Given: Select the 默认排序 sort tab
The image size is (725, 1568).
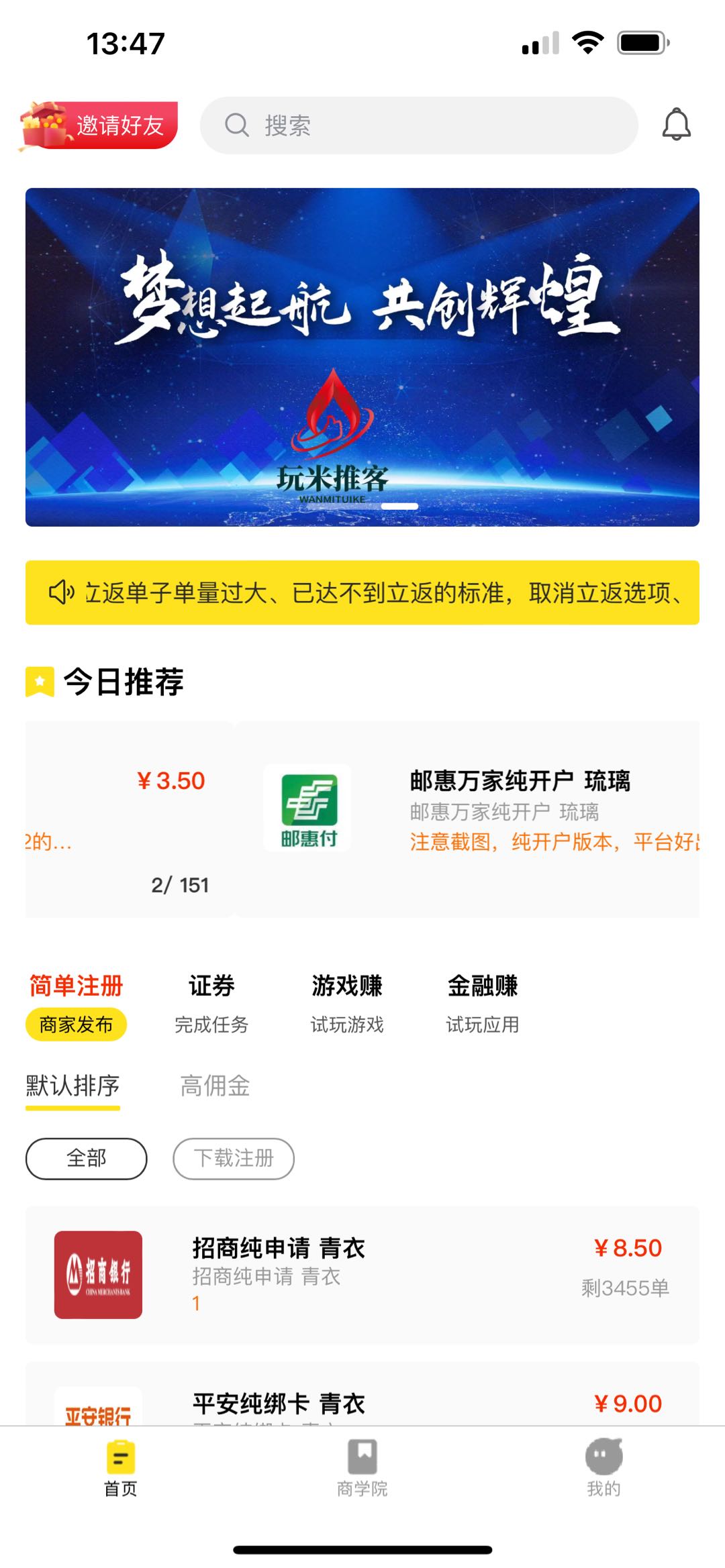Looking at the screenshot, I should (x=72, y=1086).
